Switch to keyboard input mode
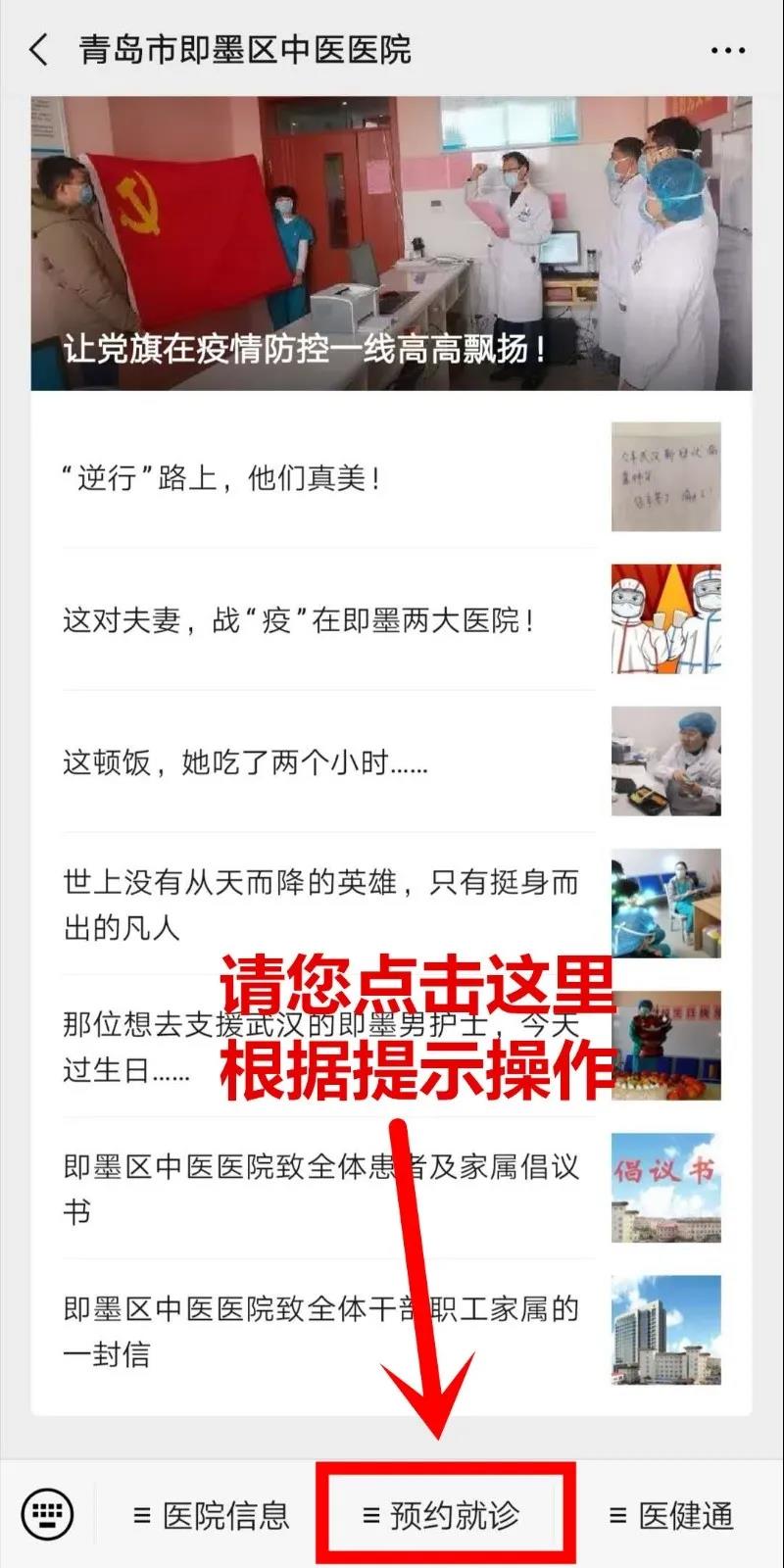Screen dimensions: 784x1568 tap(48, 1515)
